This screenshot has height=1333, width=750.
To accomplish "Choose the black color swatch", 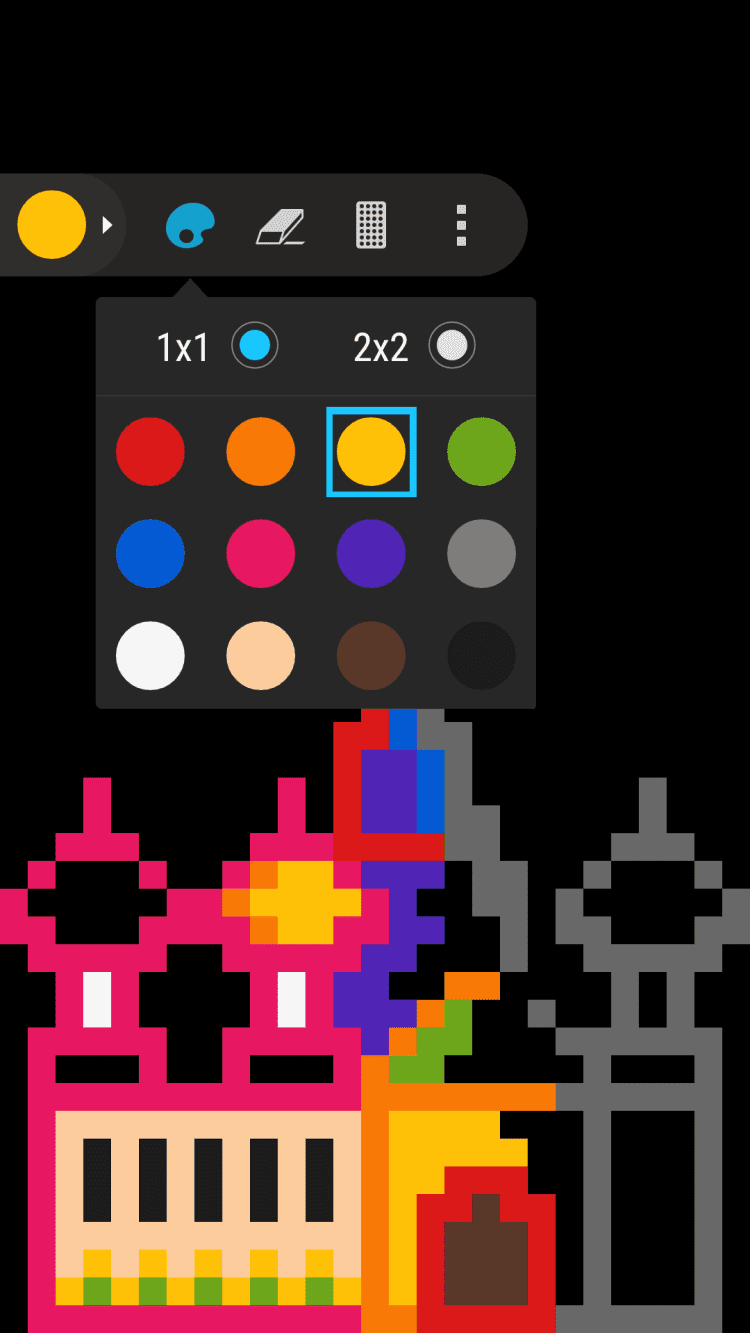I will click(x=481, y=656).
